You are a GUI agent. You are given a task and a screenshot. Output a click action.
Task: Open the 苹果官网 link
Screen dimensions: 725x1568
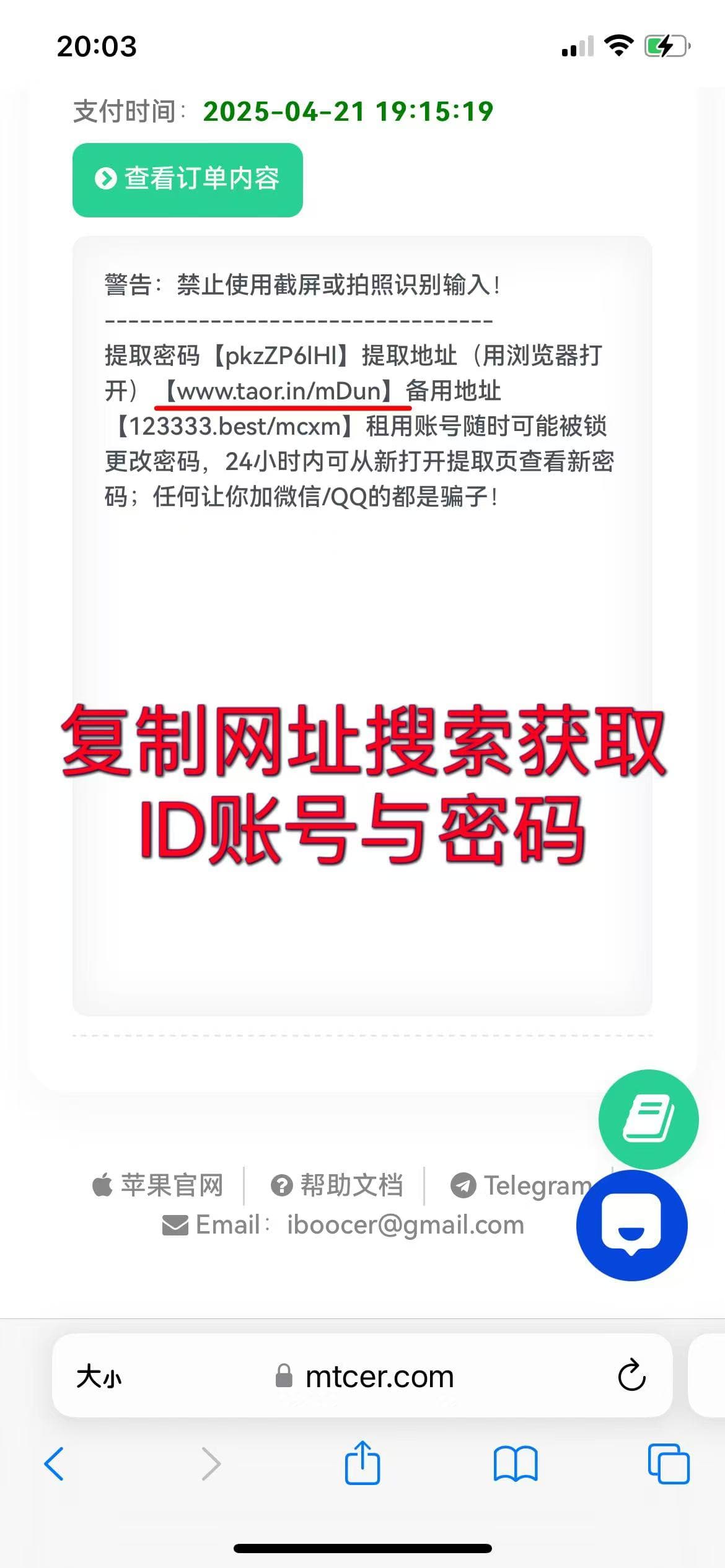(x=158, y=1185)
